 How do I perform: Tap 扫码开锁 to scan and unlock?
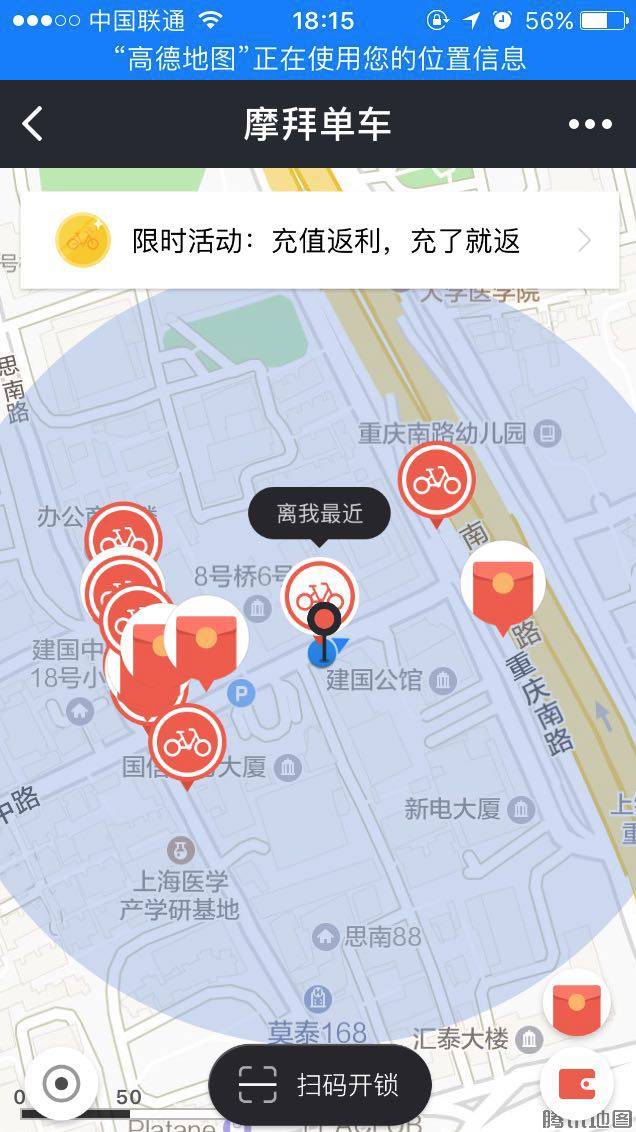pos(319,1084)
